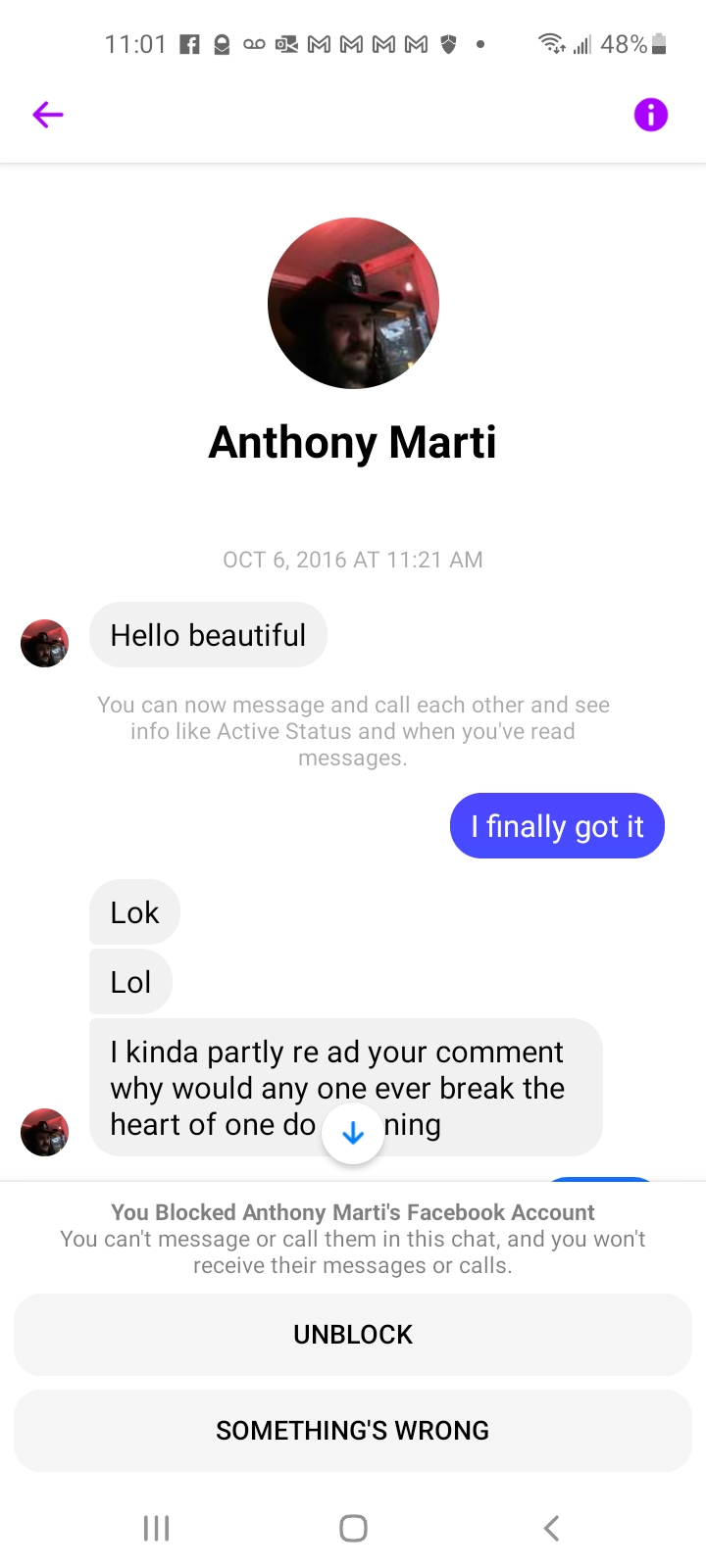
Task: Go back using the purple arrow
Action: (x=47, y=116)
